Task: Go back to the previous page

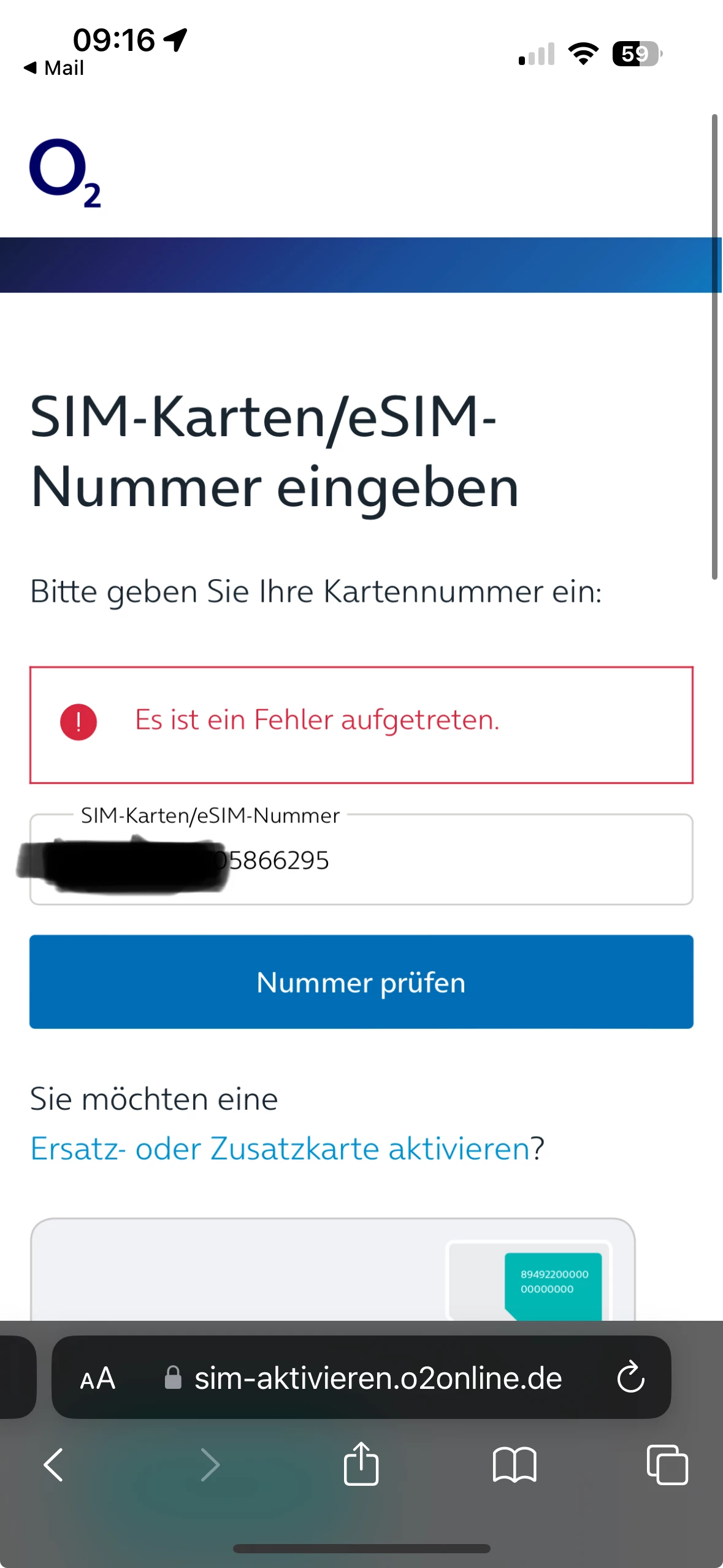Action: click(x=54, y=1465)
